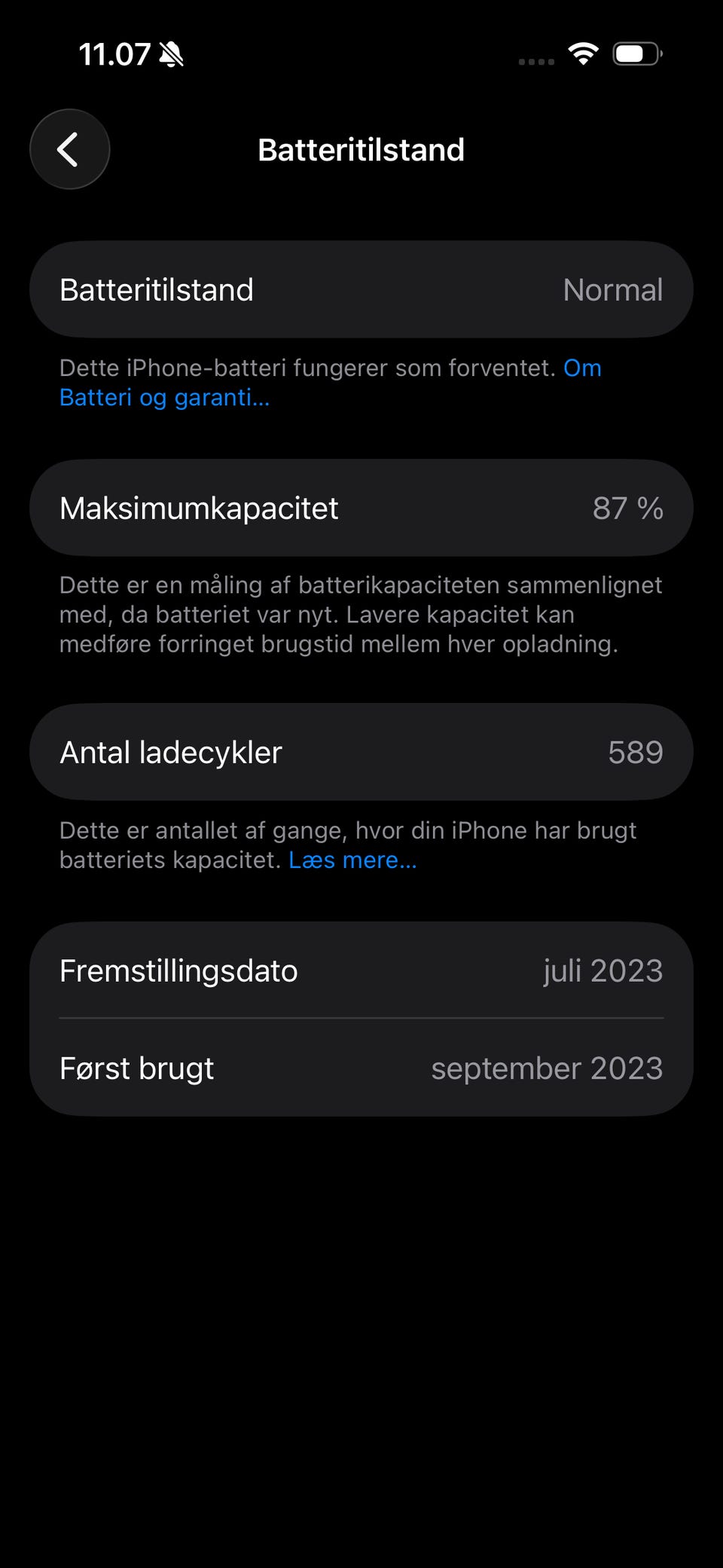This screenshot has width=723, height=1568.
Task: Open the Om Batteri og garanti link
Action: [164, 397]
